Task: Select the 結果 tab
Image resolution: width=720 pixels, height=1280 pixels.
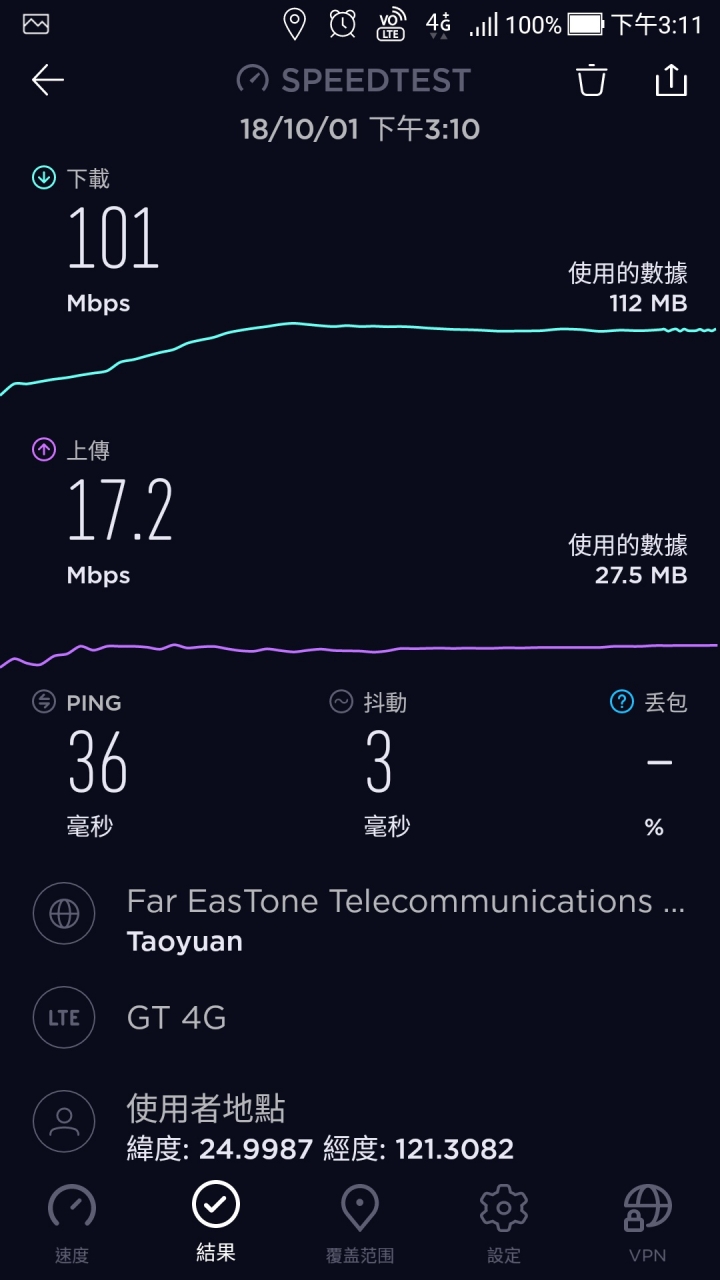Action: (216, 1221)
